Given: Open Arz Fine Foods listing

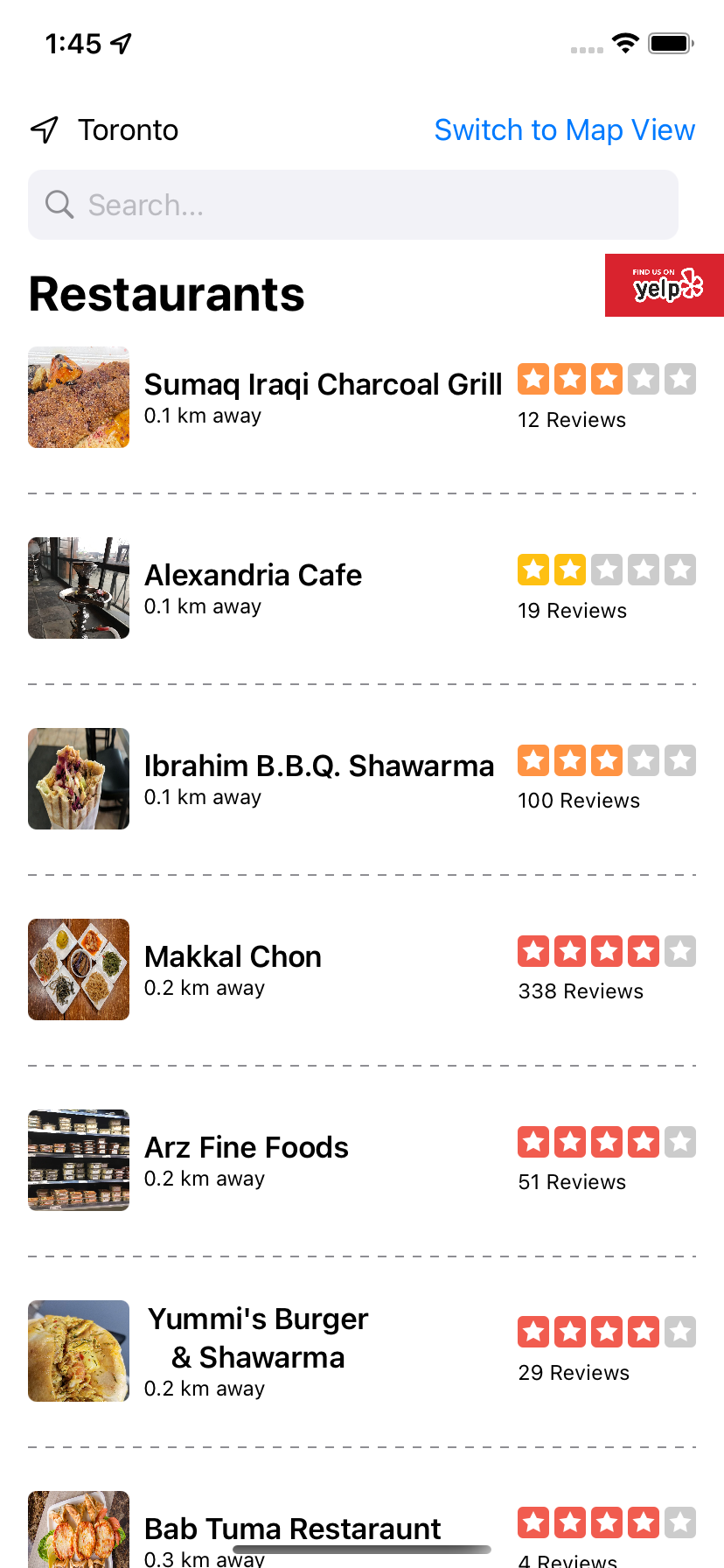Looking at the screenshot, I should coord(362,1160).
